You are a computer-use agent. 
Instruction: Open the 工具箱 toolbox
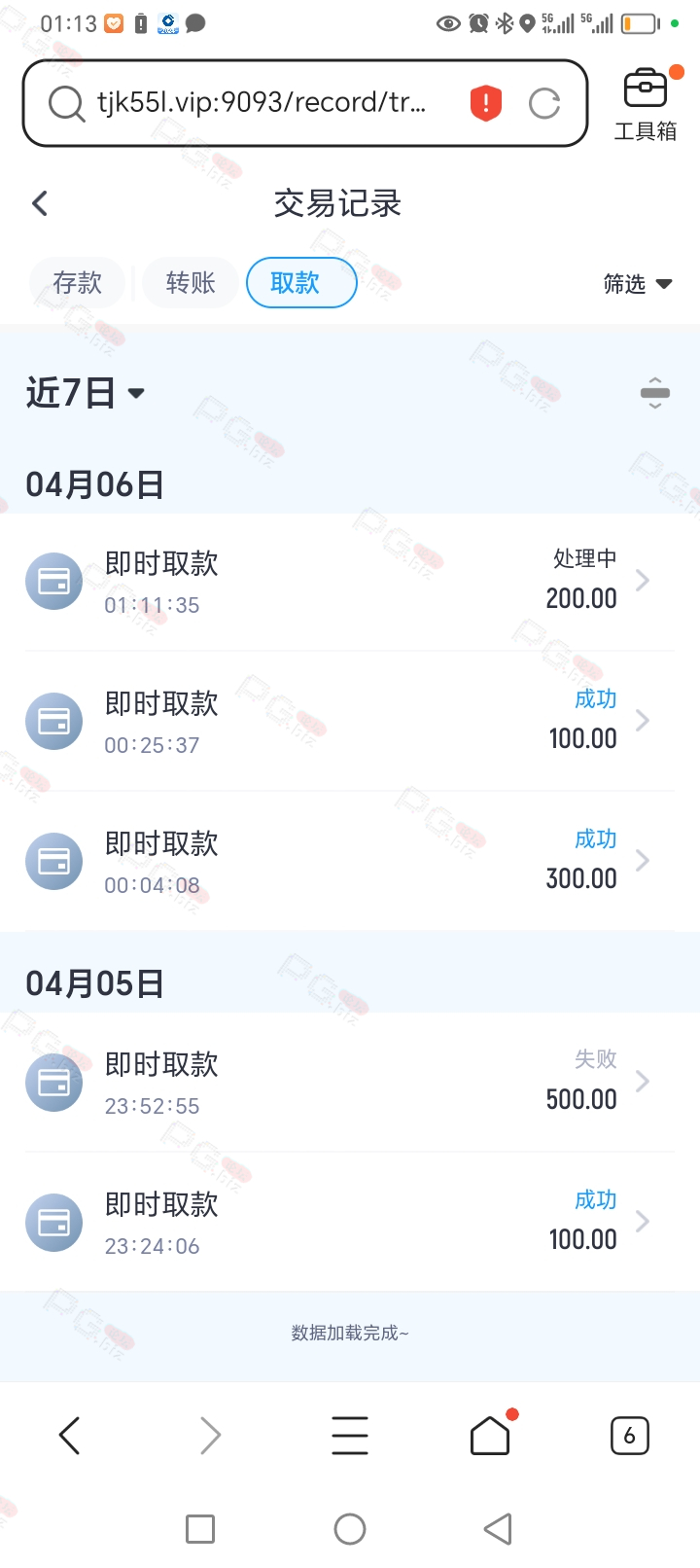coord(646,105)
